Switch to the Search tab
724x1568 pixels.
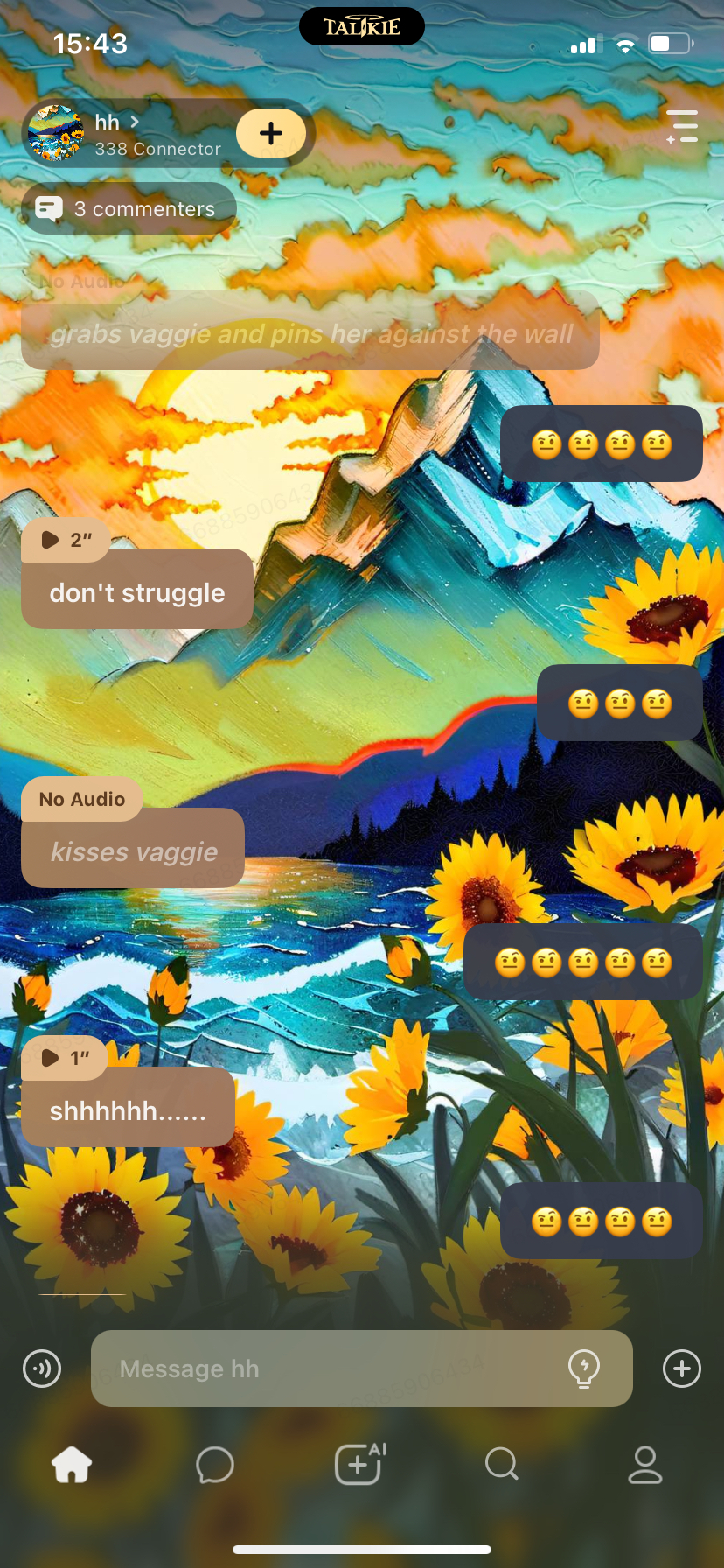(502, 1464)
